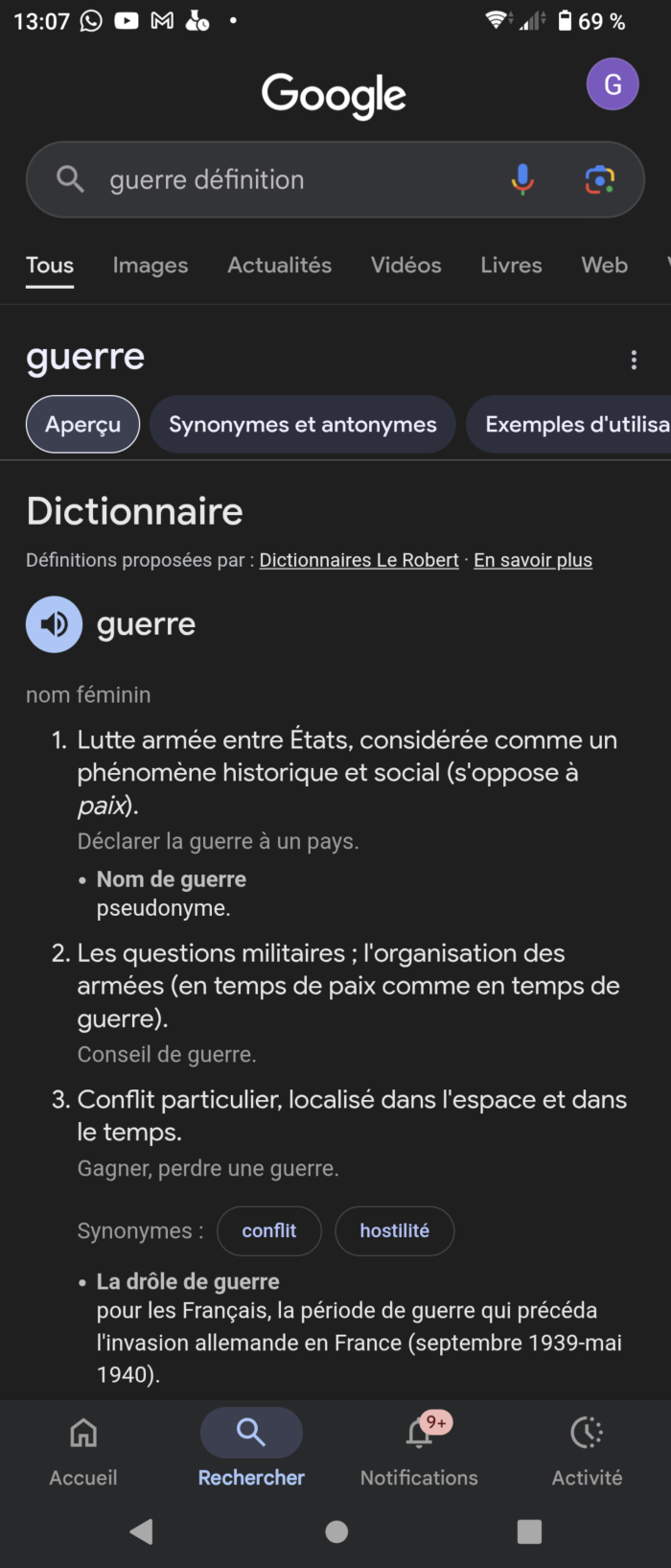Switch to the Vidéos tab
This screenshot has width=671, height=1568.
tap(405, 266)
